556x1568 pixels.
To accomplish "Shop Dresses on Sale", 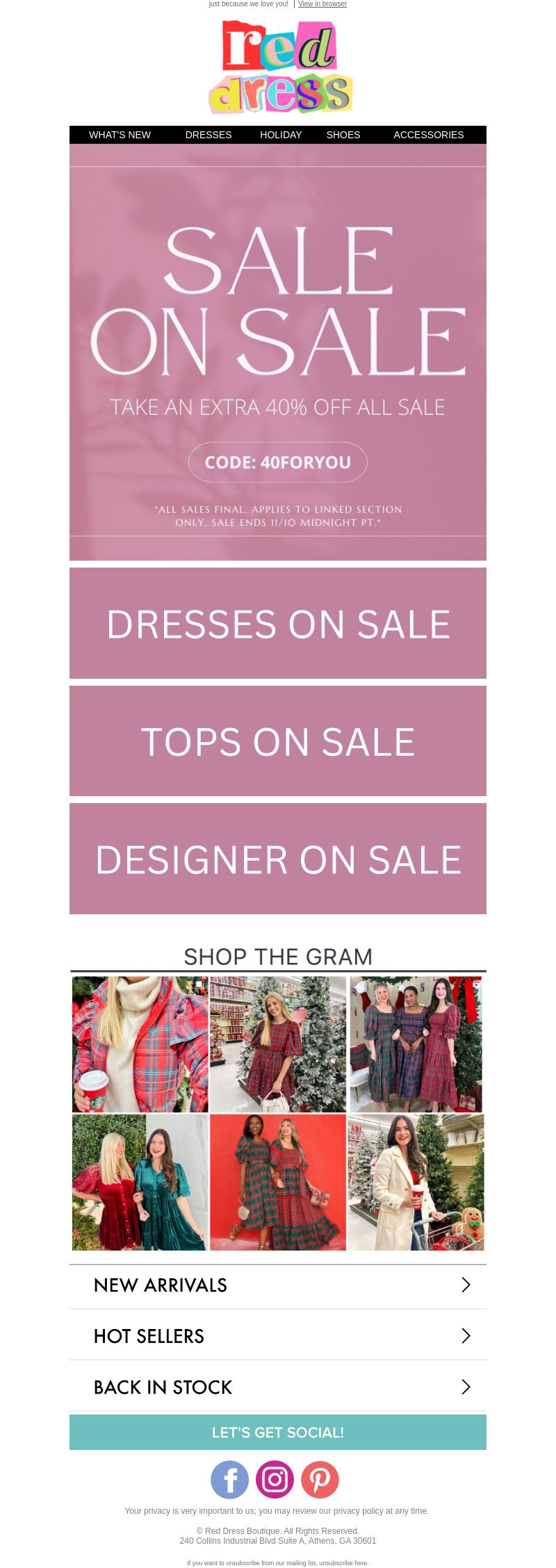I will (x=278, y=623).
